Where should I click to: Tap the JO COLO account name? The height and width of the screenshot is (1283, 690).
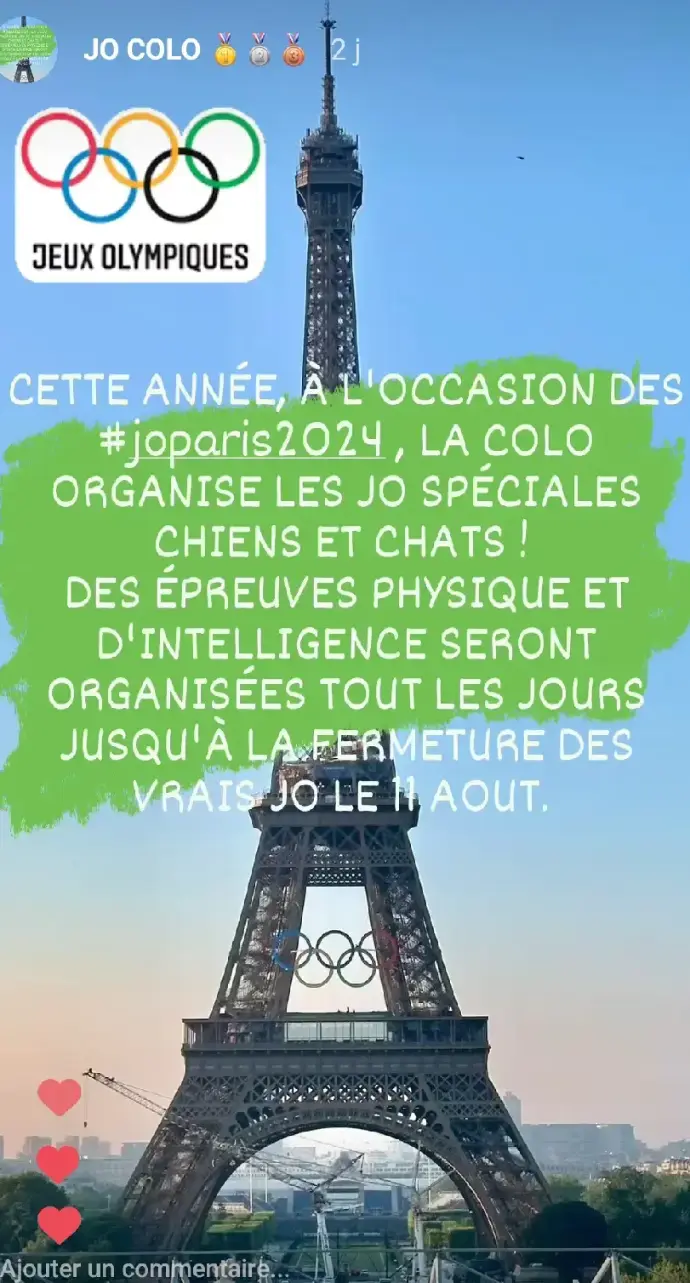[141, 51]
